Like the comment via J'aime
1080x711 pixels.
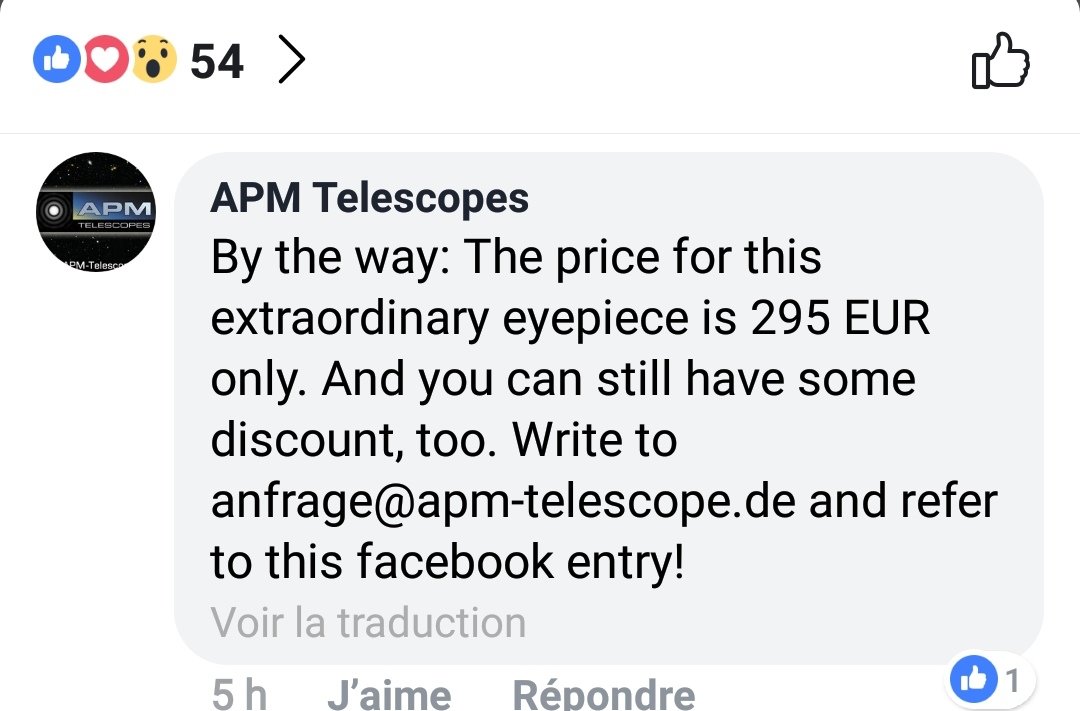[388, 693]
